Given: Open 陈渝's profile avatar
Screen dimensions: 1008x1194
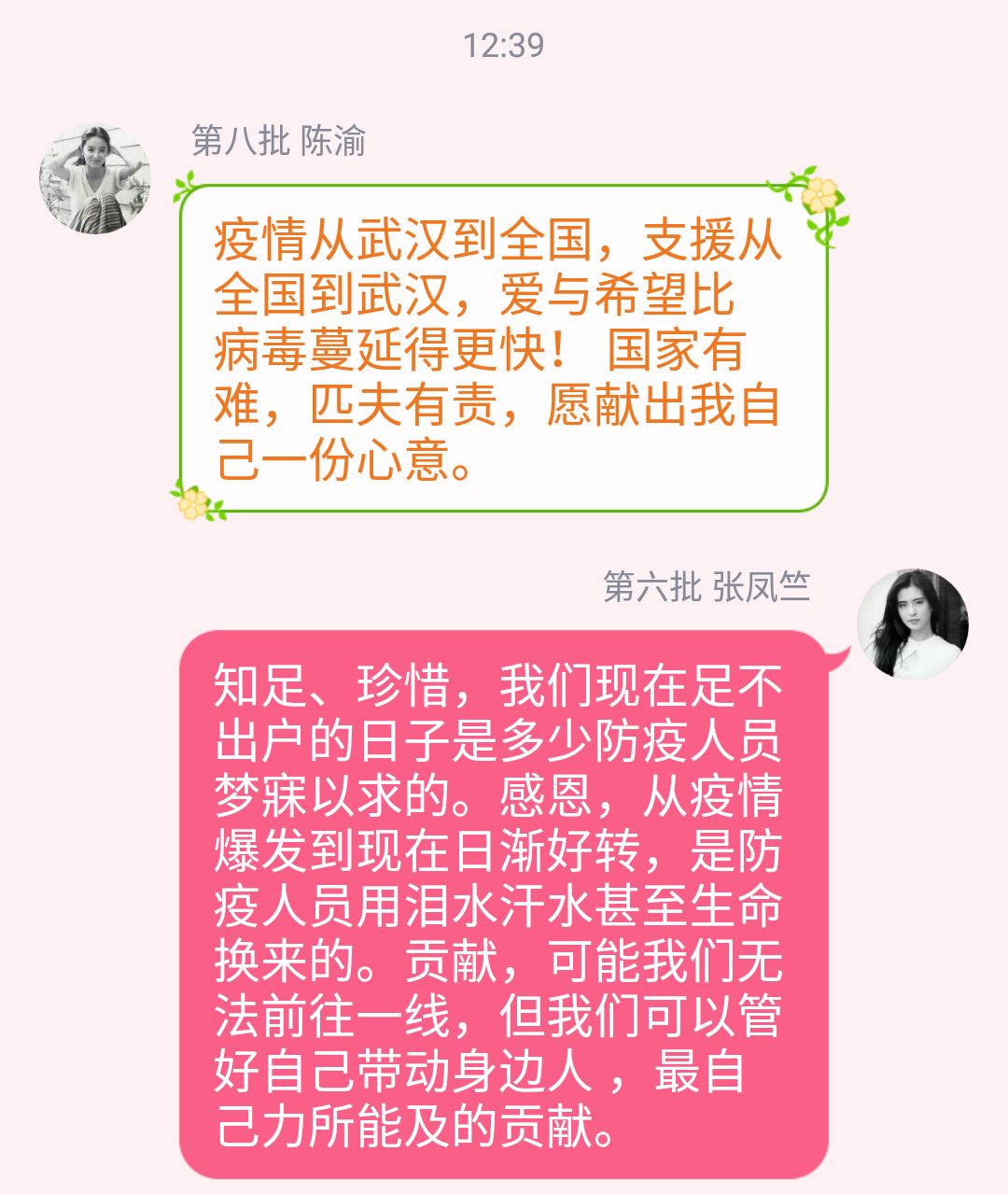Looking at the screenshot, I should [94, 178].
